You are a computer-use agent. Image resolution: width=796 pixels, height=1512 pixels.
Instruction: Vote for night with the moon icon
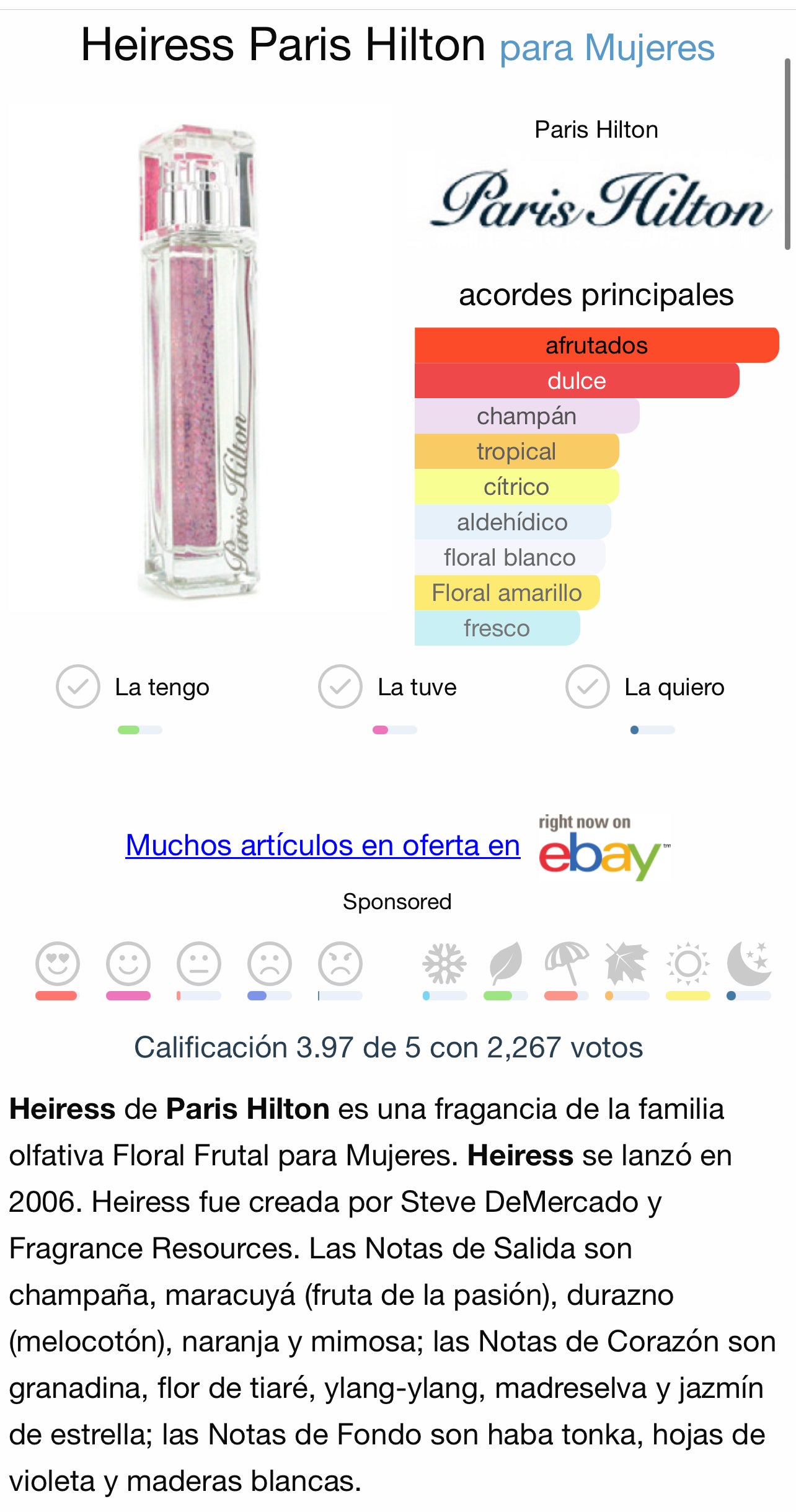pos(749,964)
